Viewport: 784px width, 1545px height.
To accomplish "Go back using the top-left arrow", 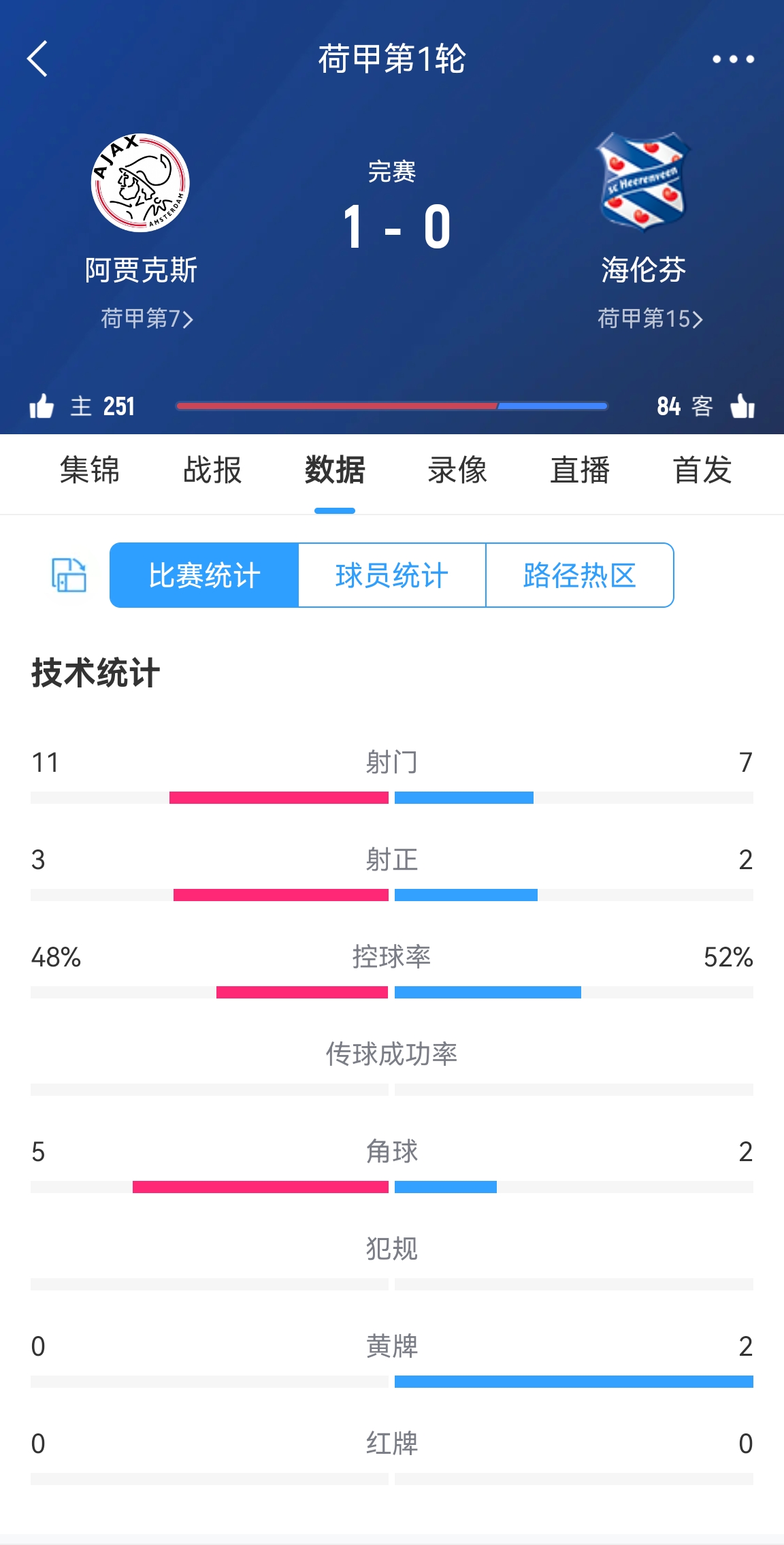I will [x=37, y=59].
